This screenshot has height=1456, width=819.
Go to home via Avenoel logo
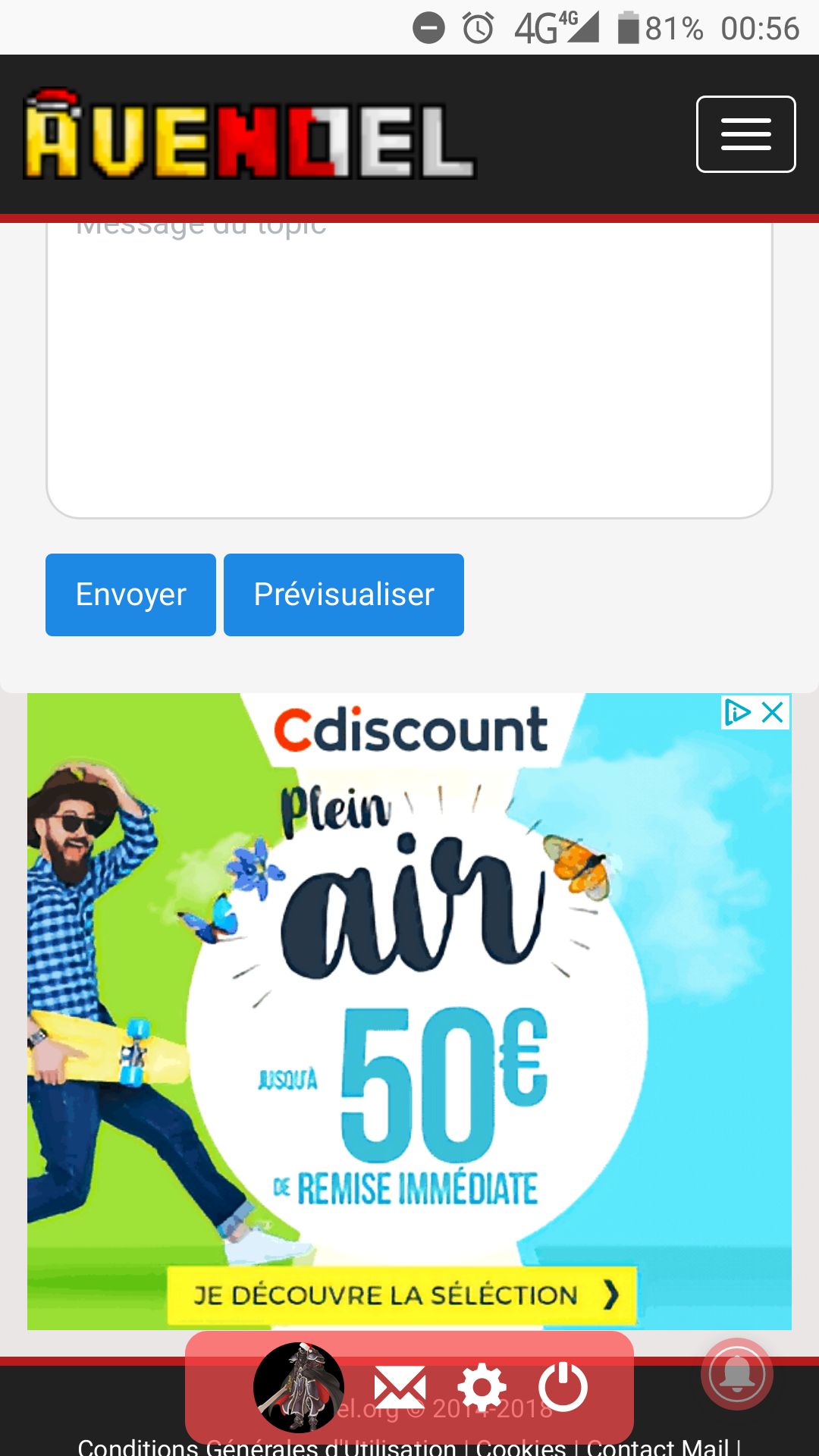point(250,136)
